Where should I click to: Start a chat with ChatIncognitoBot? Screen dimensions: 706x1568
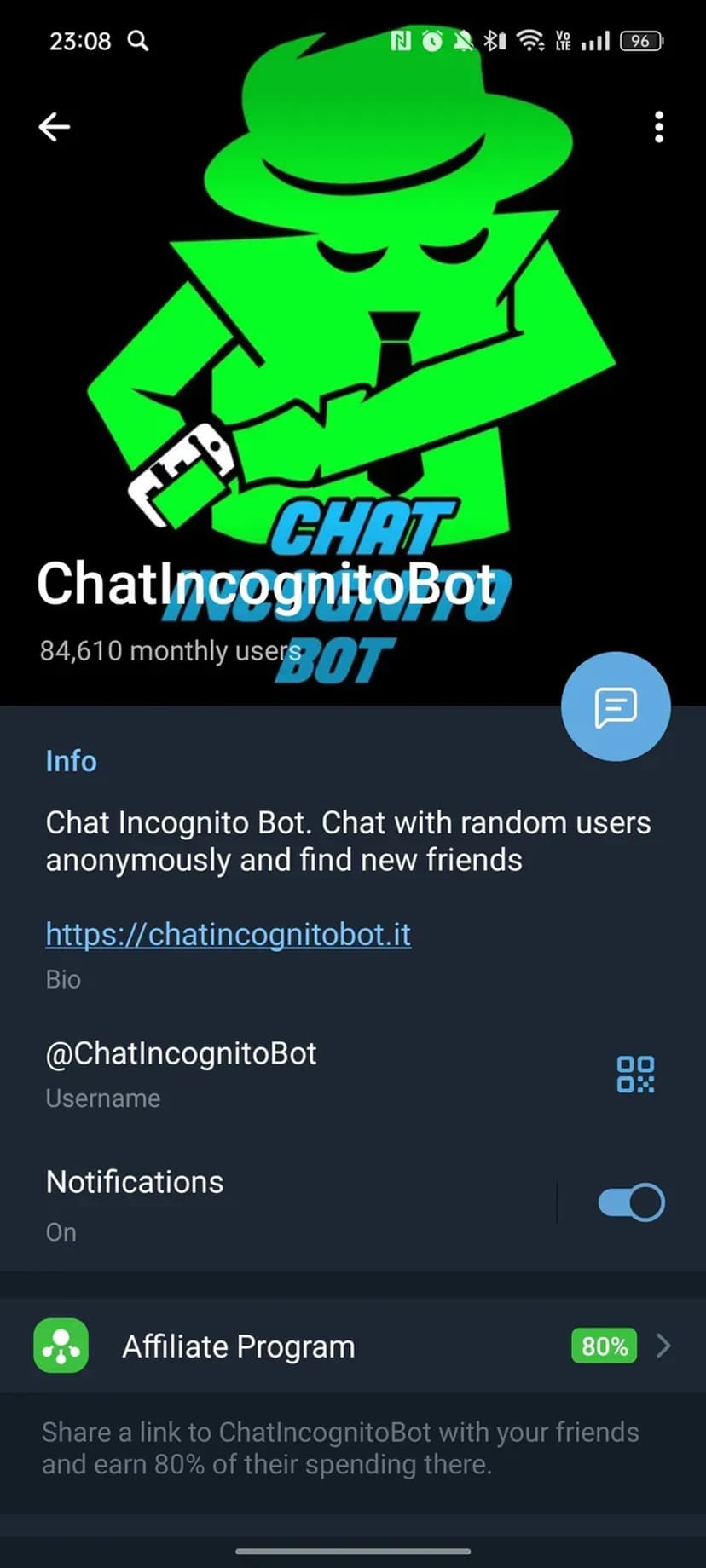click(616, 706)
